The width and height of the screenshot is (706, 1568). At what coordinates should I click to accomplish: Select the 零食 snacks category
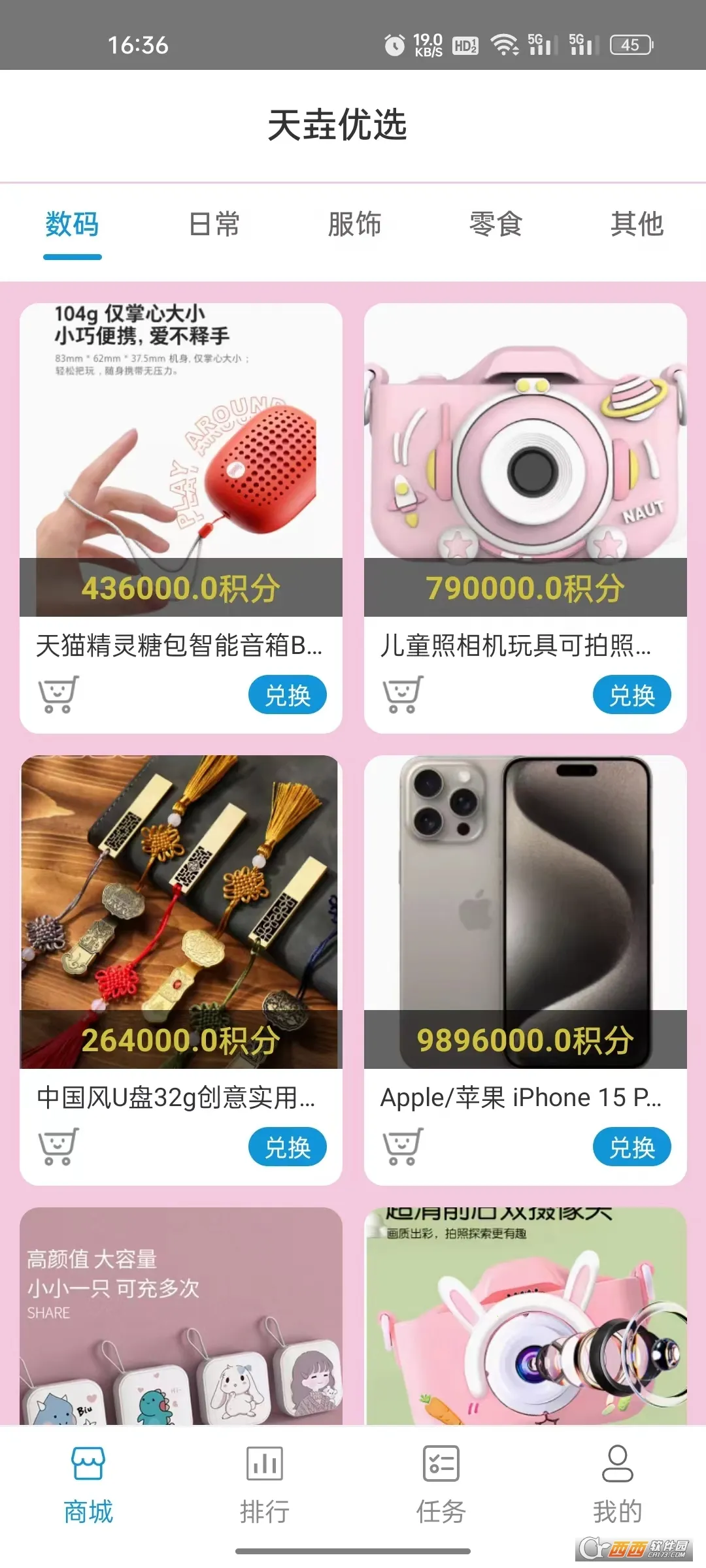click(496, 225)
